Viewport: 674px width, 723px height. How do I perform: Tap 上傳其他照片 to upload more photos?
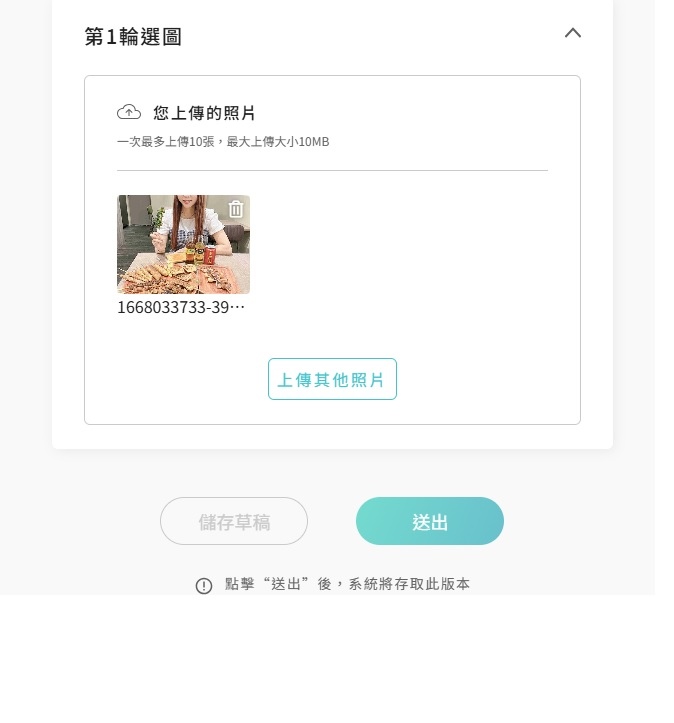(x=332, y=379)
